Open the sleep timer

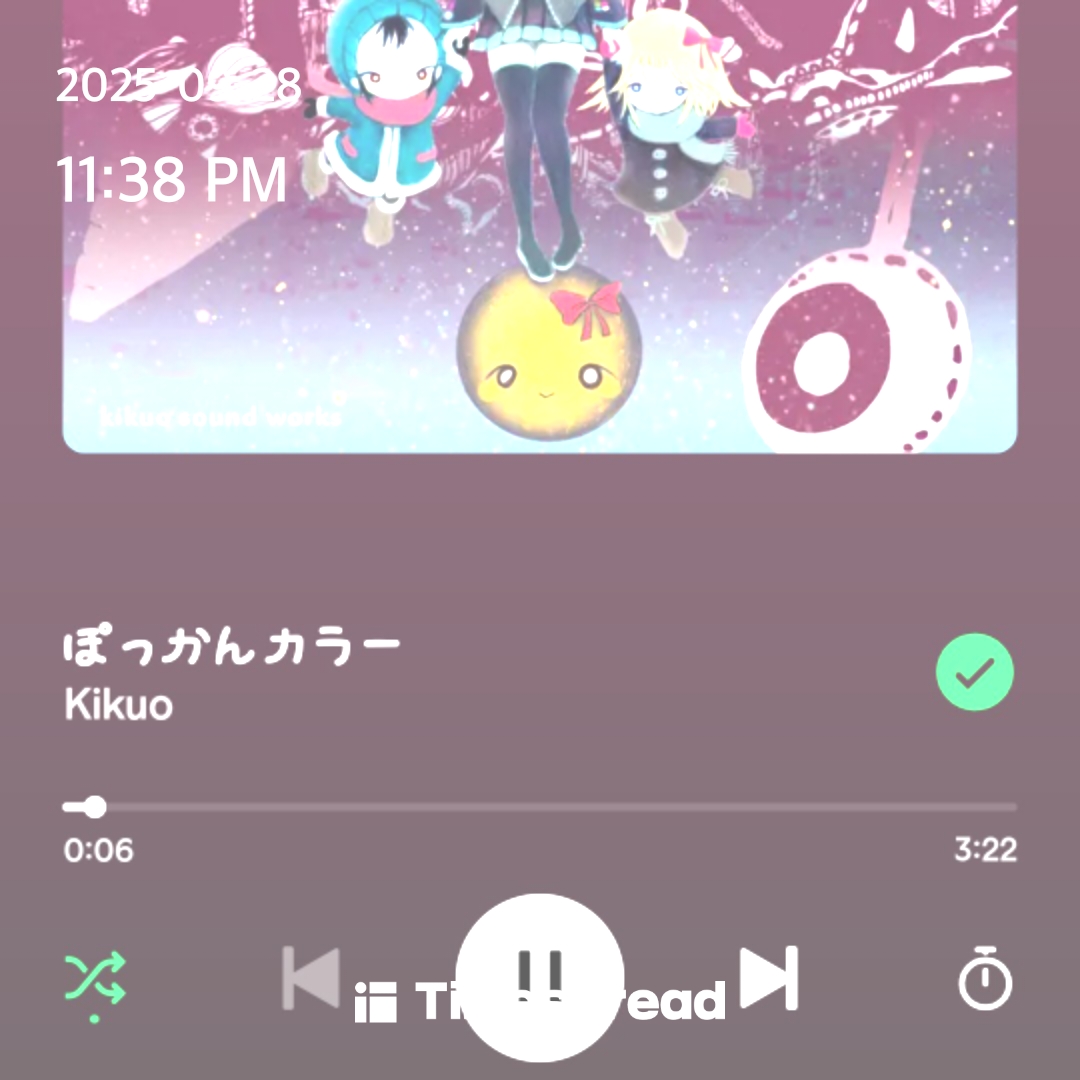click(x=985, y=978)
